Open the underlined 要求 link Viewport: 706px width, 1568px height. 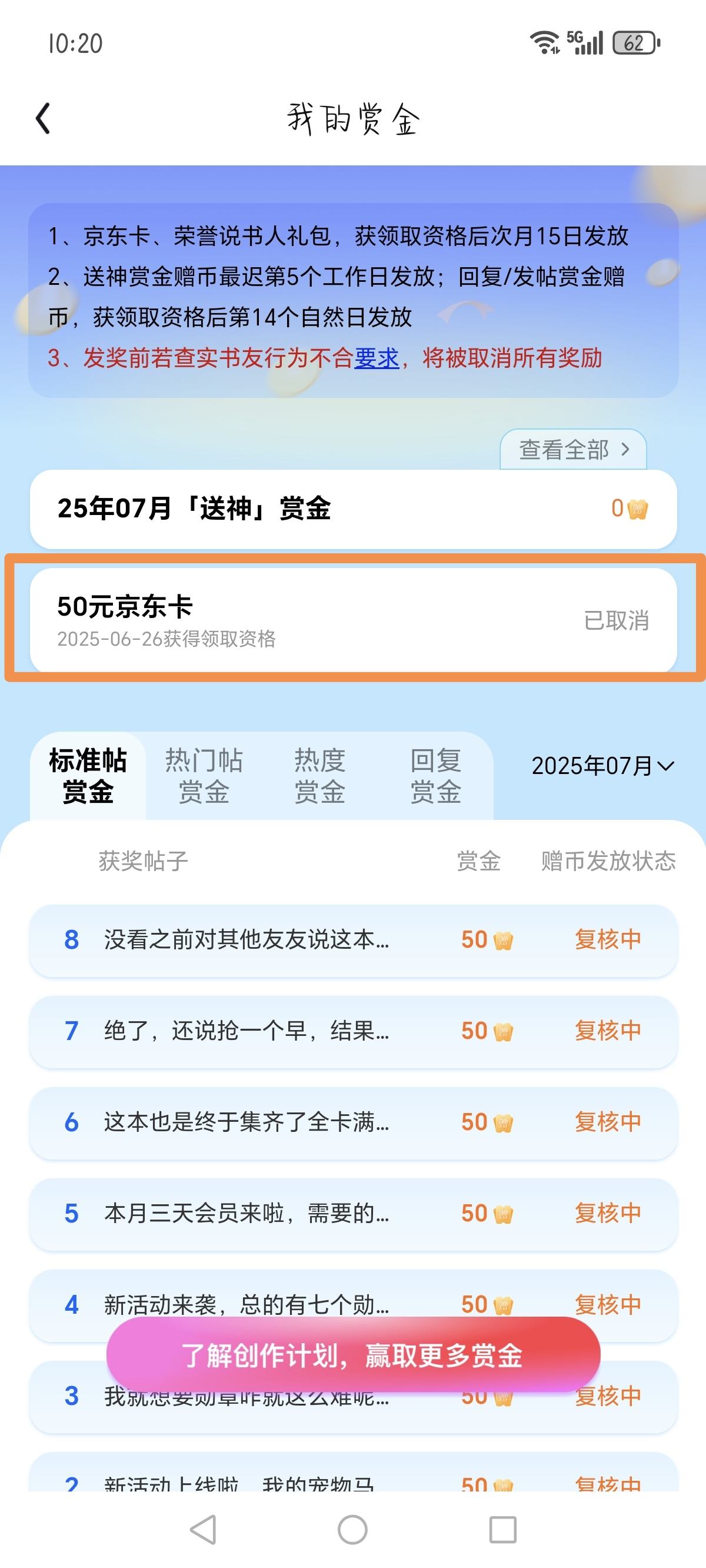[377, 358]
